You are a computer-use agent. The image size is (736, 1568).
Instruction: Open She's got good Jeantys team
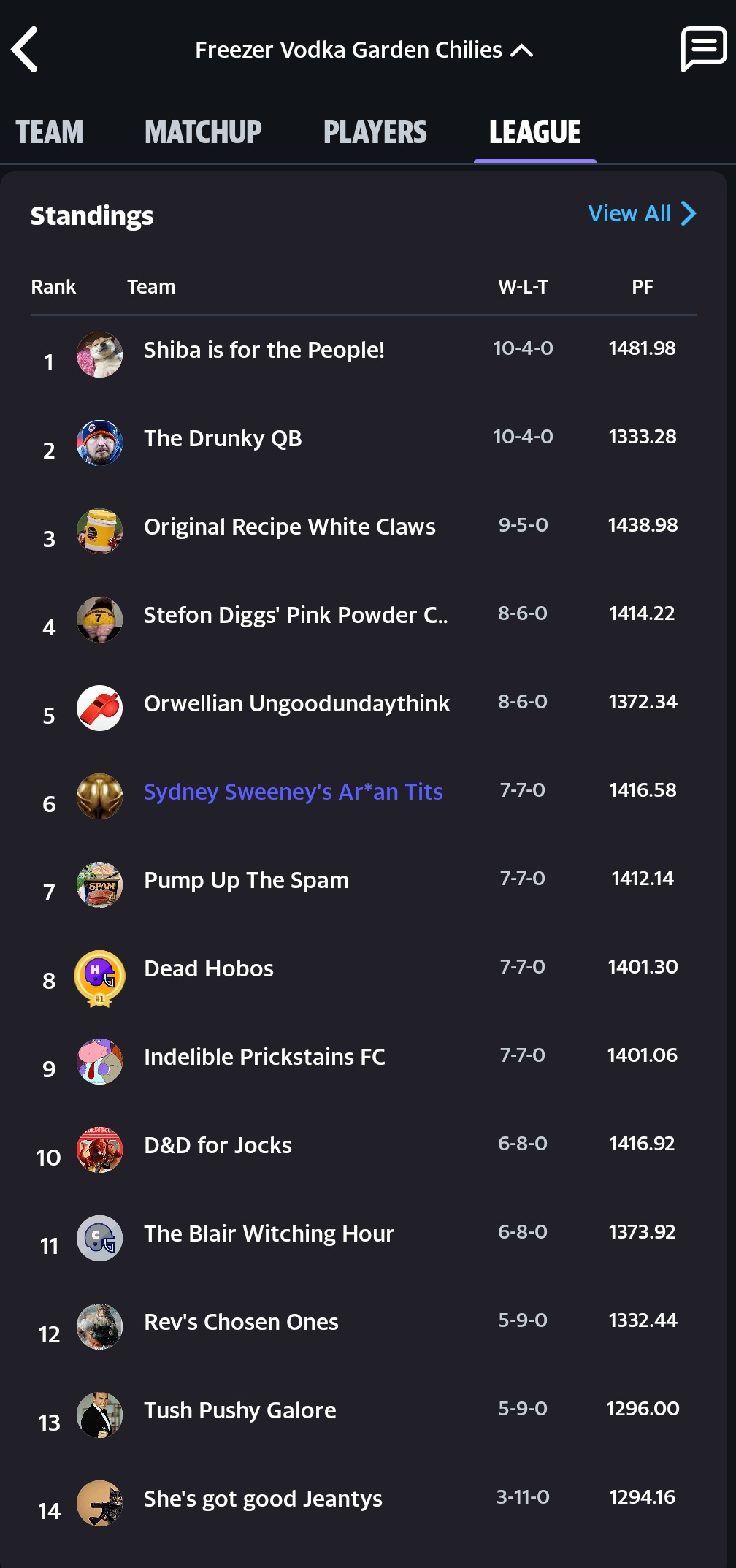(x=263, y=1499)
